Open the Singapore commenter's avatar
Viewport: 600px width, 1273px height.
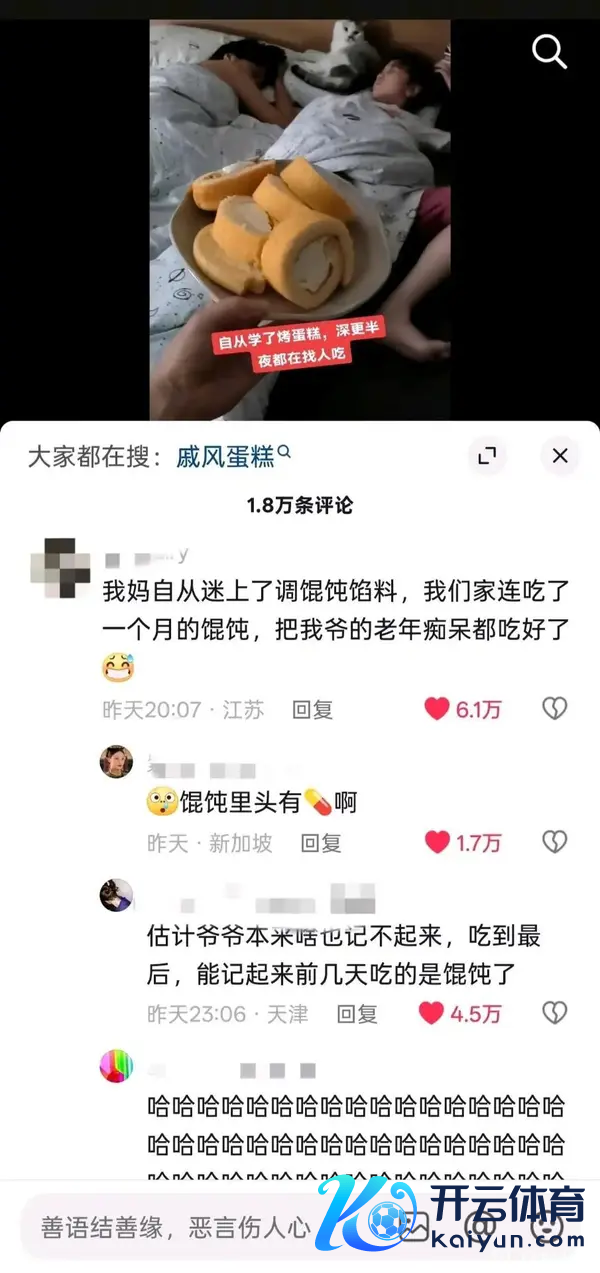coord(116,762)
